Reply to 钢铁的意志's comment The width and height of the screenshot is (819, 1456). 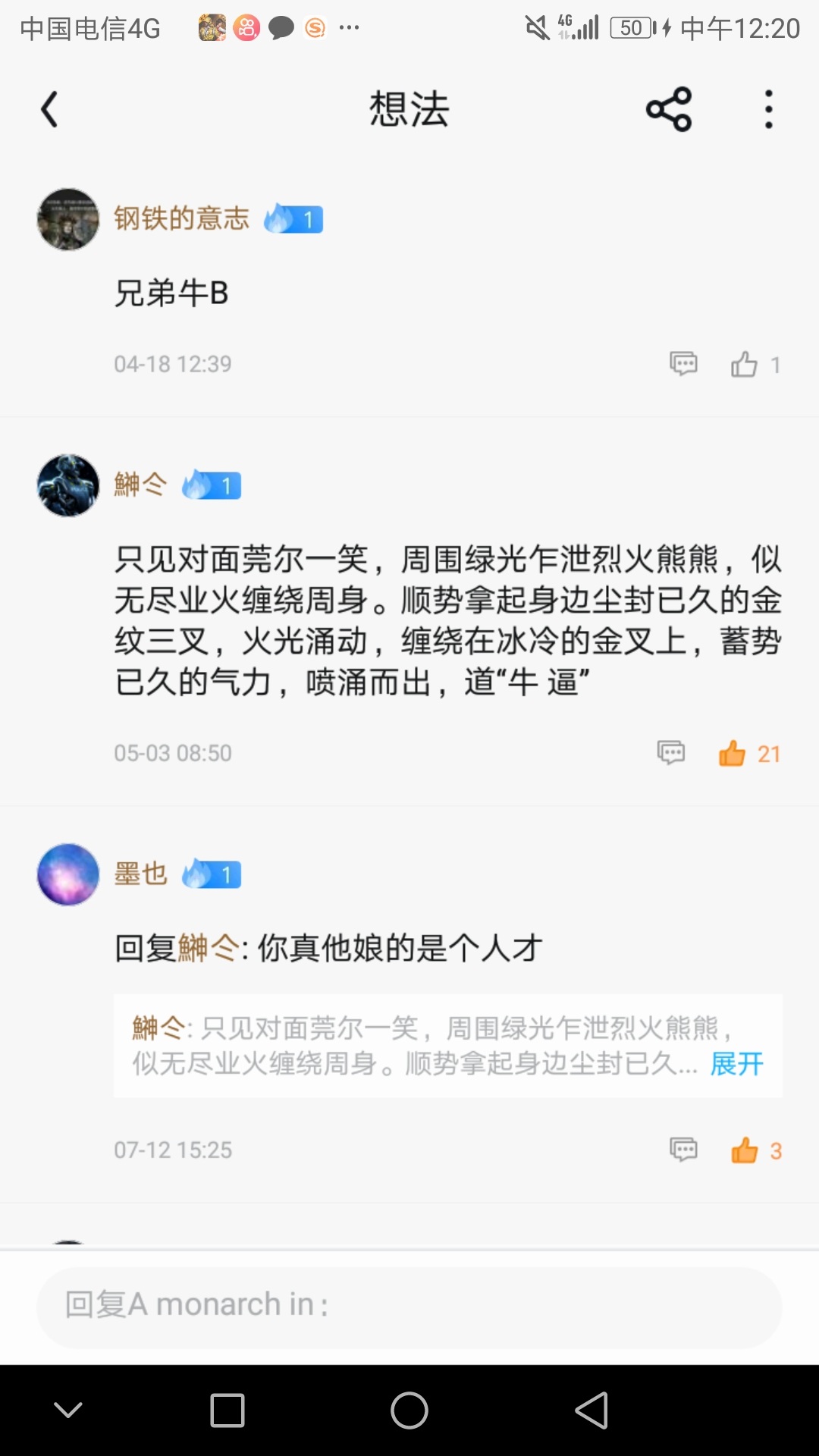[x=683, y=364]
